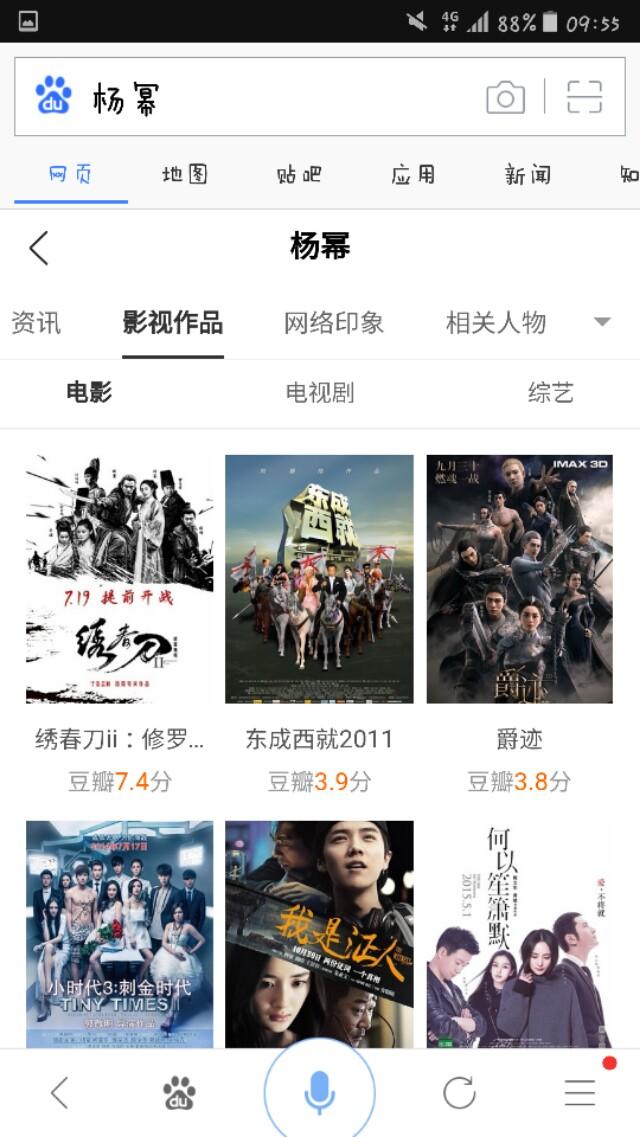The width and height of the screenshot is (640, 1137).
Task: Open the camera image search
Action: [x=505, y=97]
